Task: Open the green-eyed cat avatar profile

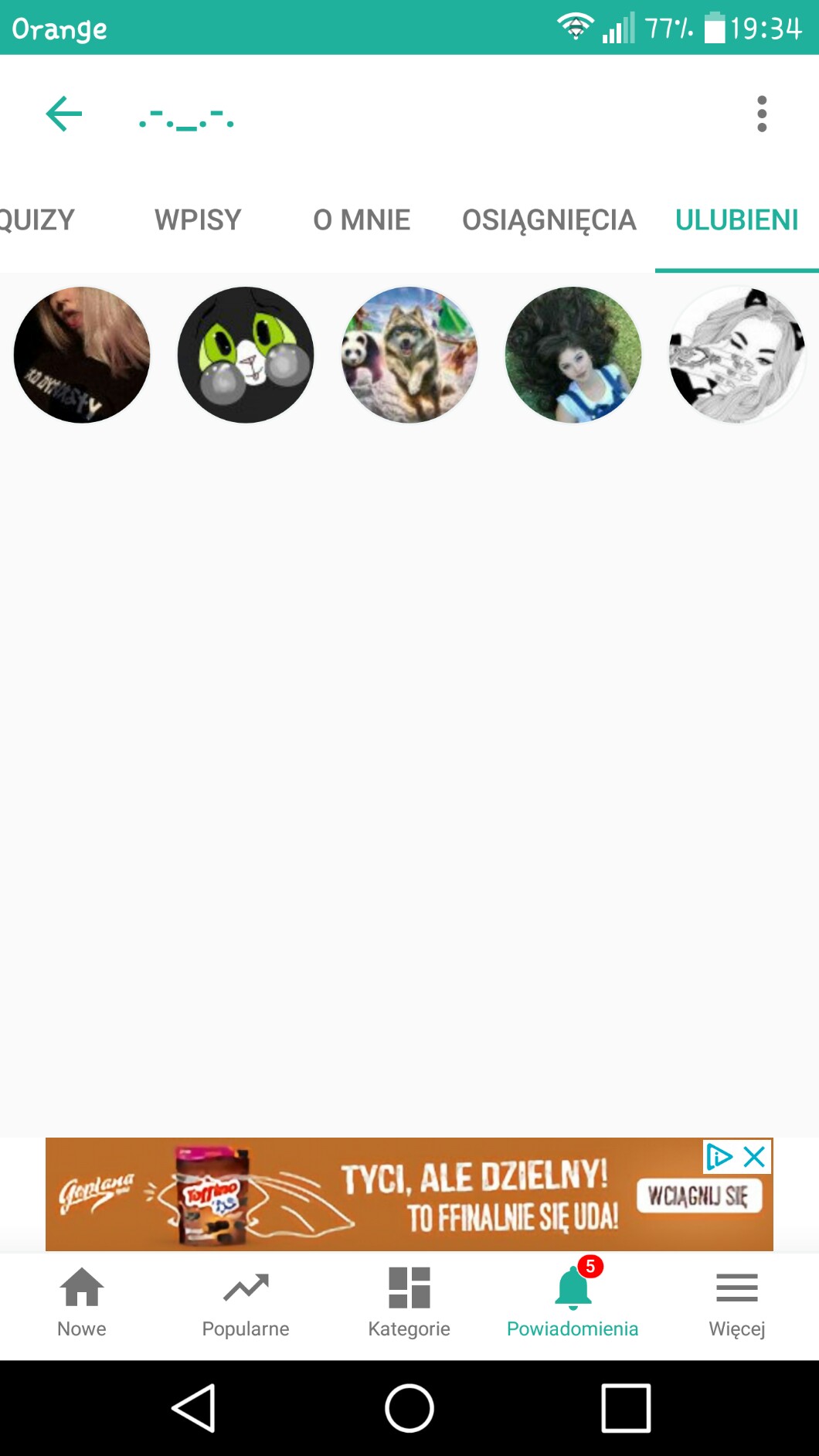Action: pos(246,355)
